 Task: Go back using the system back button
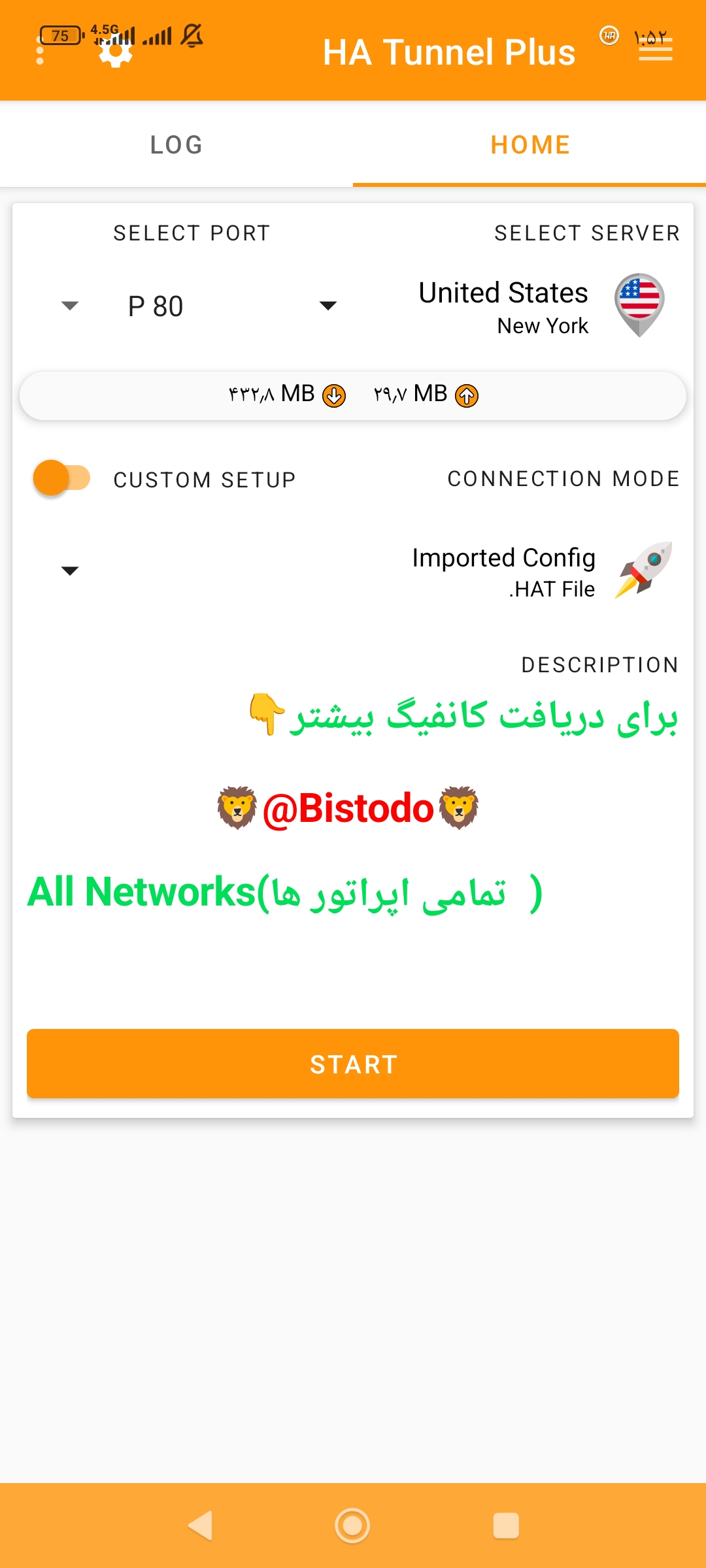click(200, 1526)
